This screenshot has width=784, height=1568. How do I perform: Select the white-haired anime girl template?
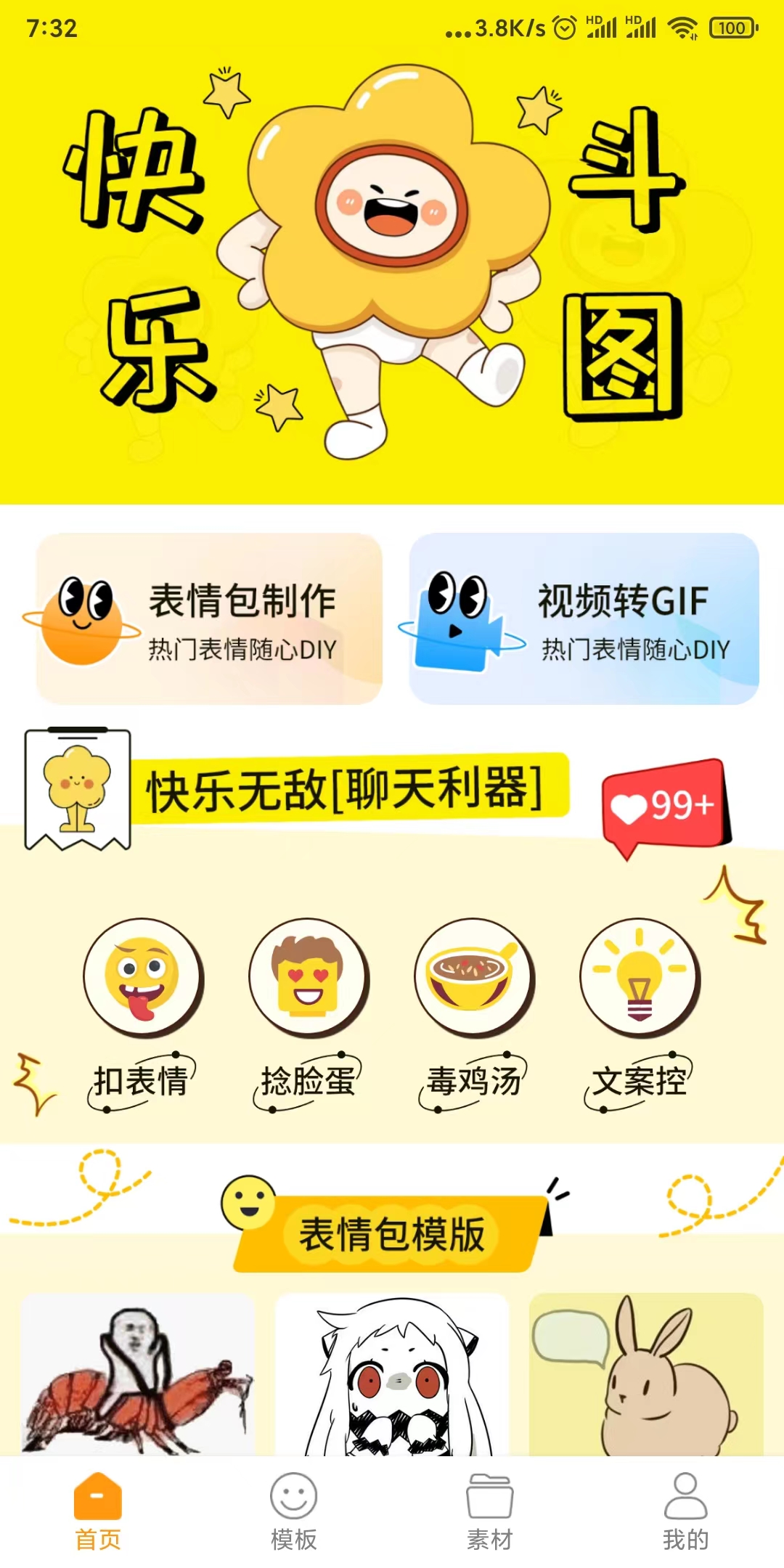tap(392, 1375)
